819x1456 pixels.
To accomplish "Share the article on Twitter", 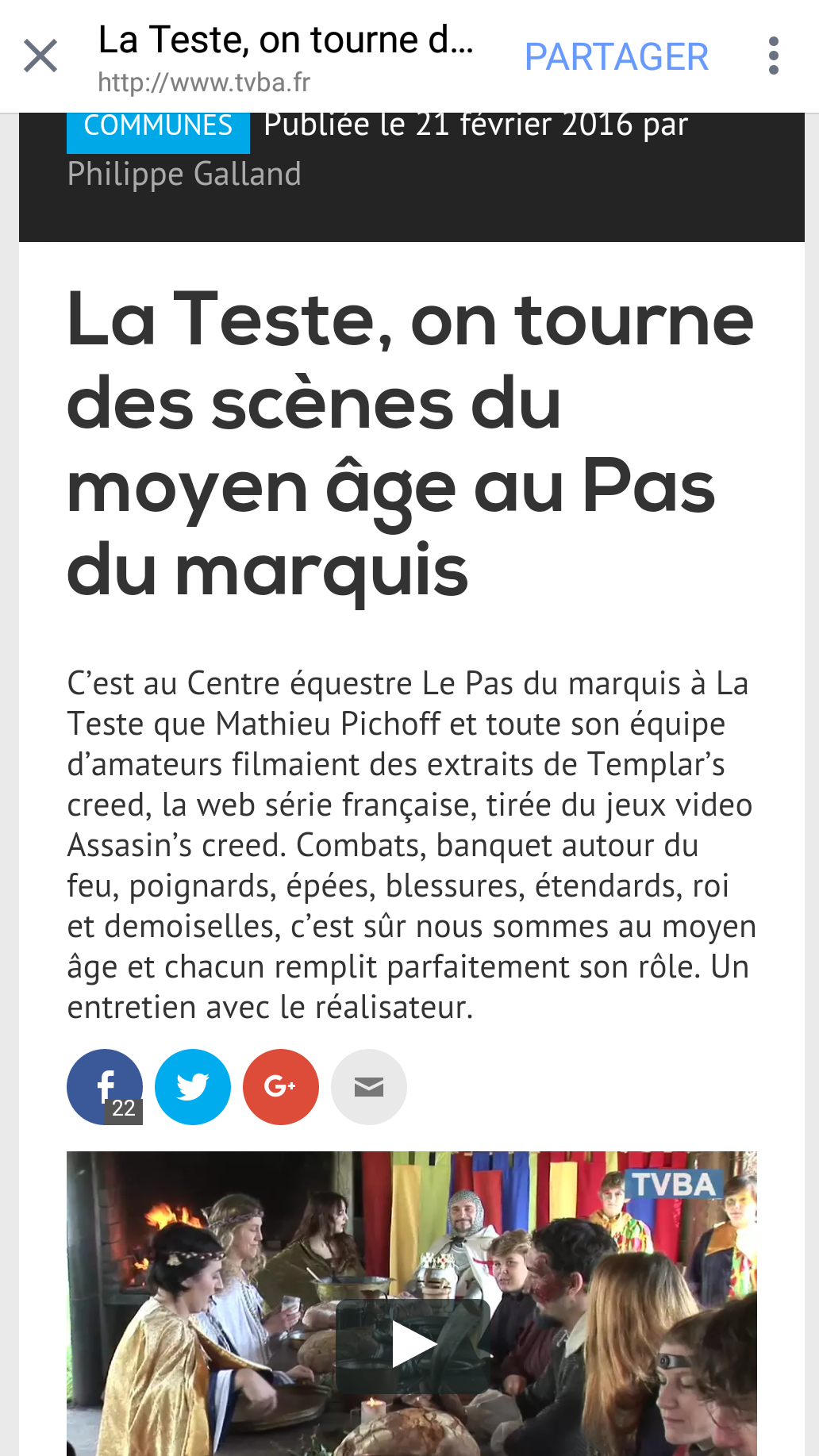I will pos(193,1087).
